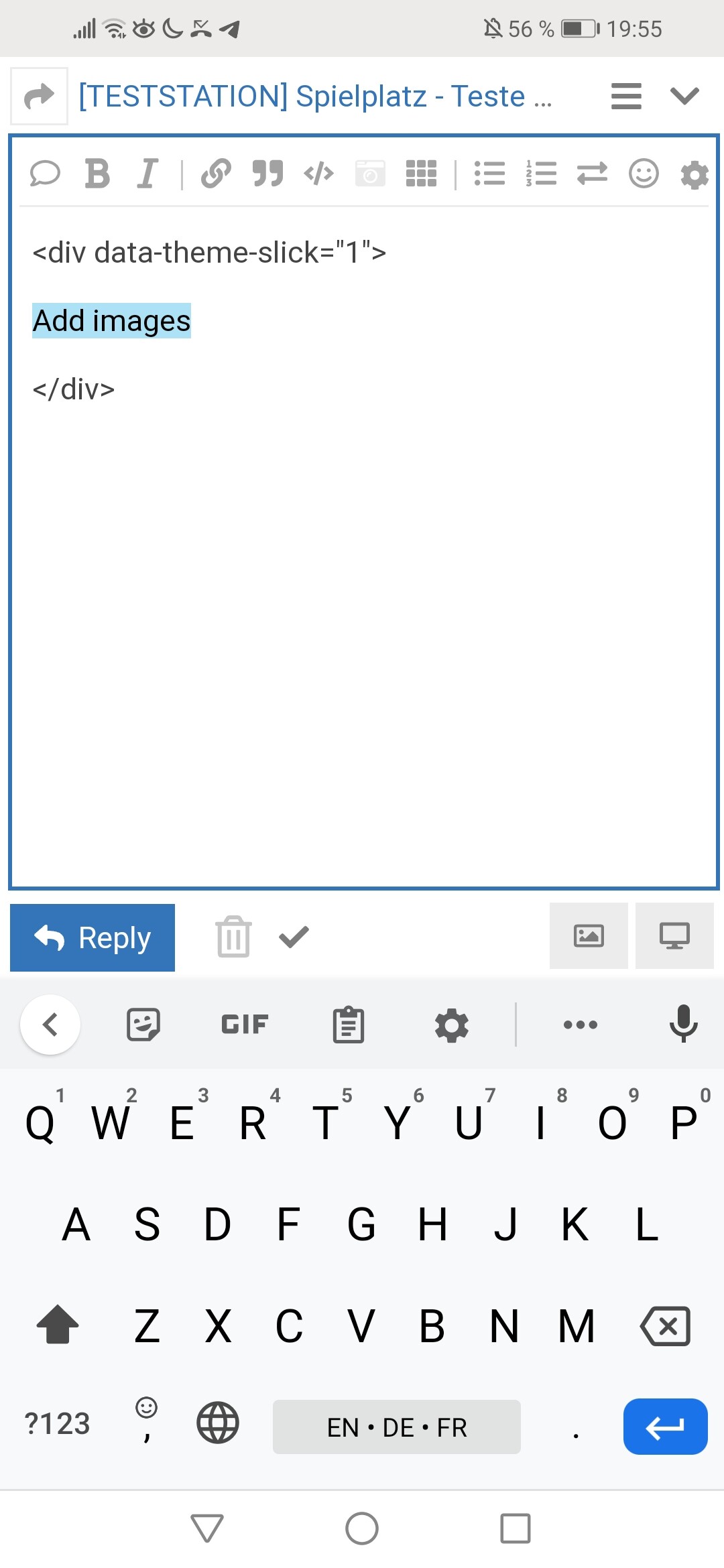The image size is (724, 1568).
Task: Insert a bulleted list
Action: coord(489,174)
